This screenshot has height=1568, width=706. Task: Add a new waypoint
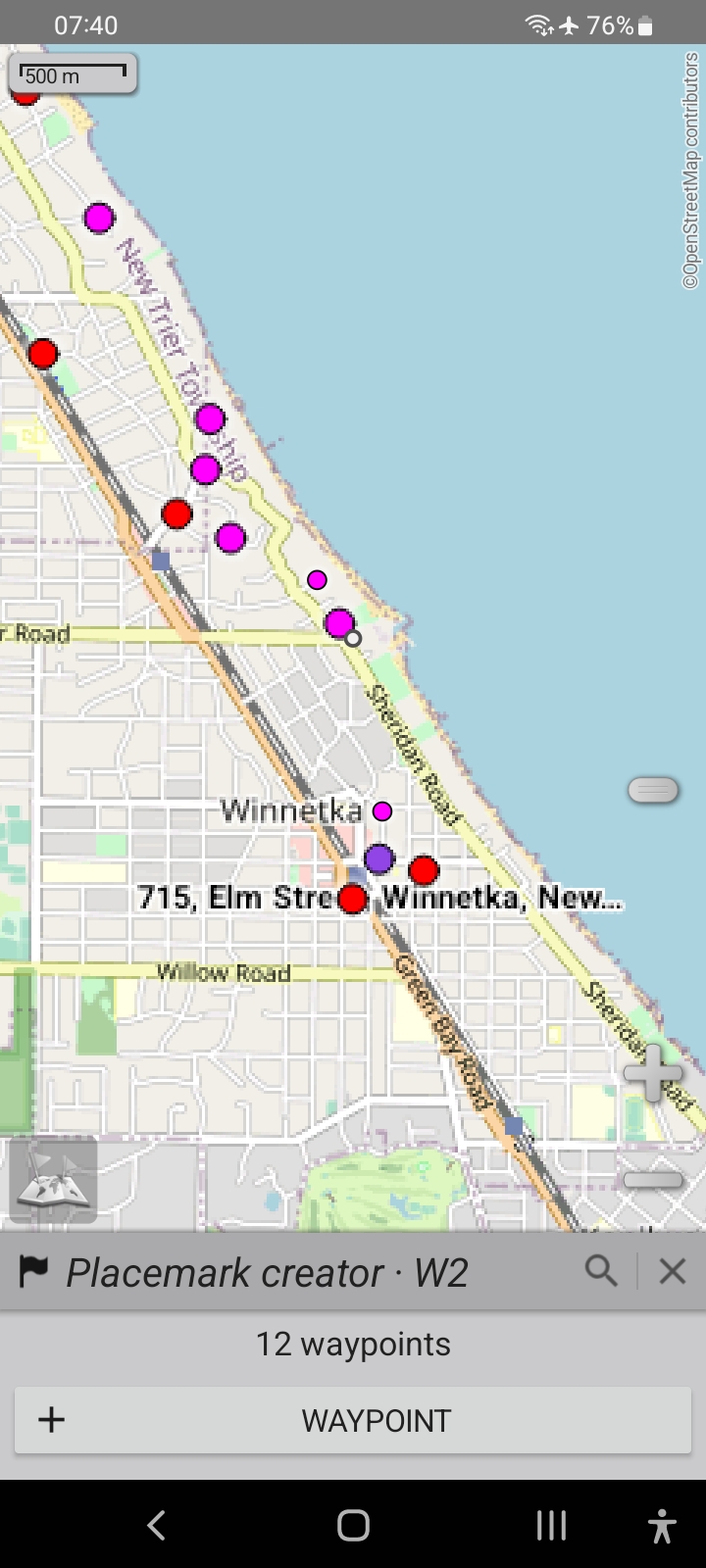pyautogui.click(x=353, y=1420)
